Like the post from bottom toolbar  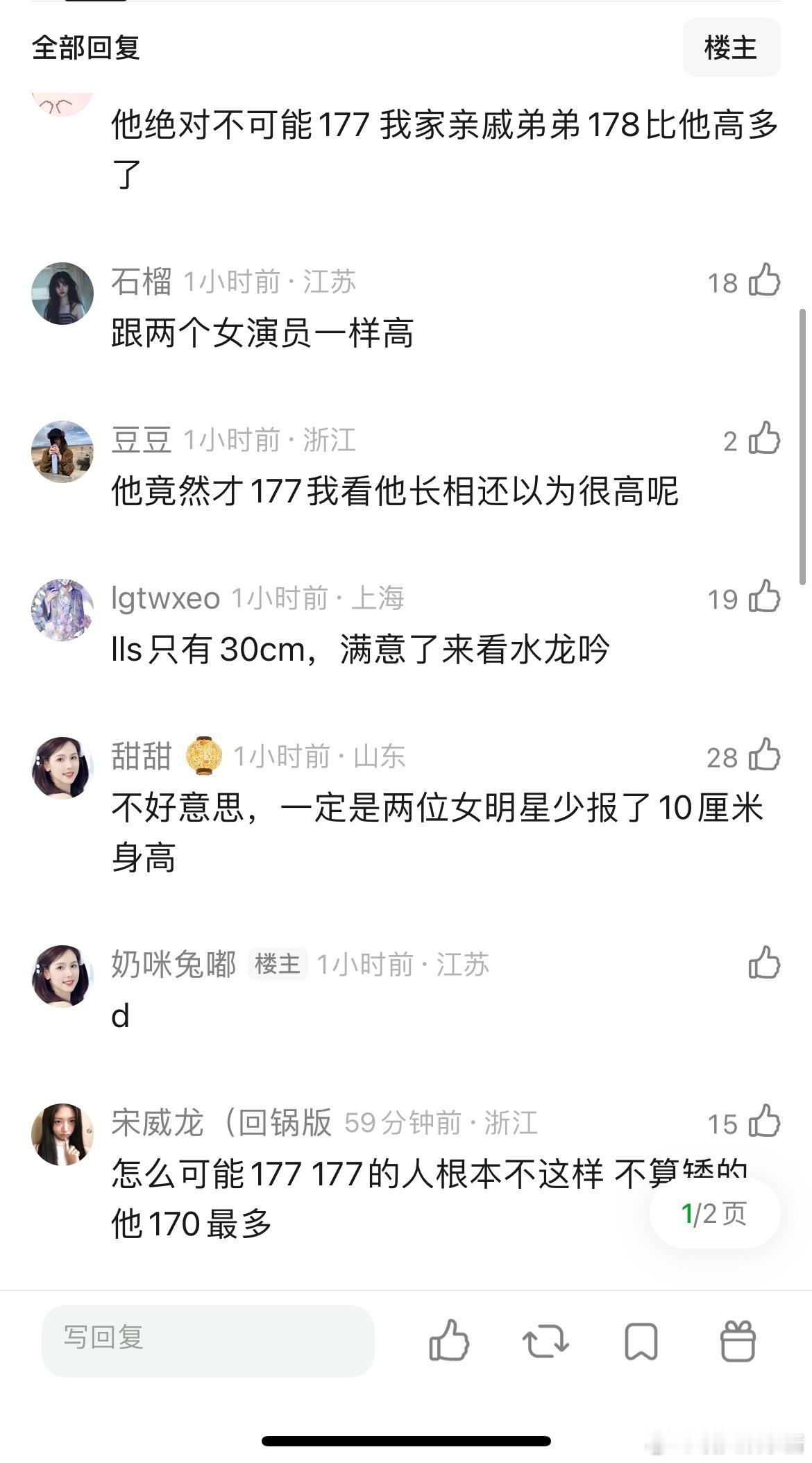coord(449,1340)
